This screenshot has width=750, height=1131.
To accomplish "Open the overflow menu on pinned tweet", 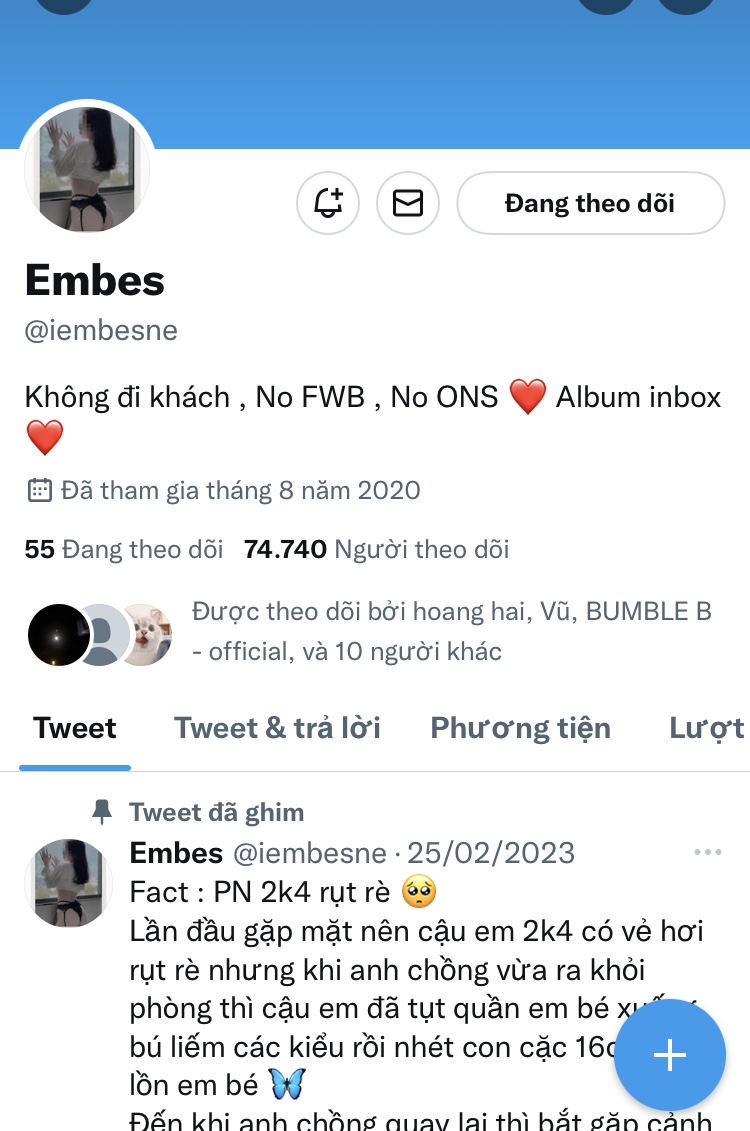I will coord(707,852).
